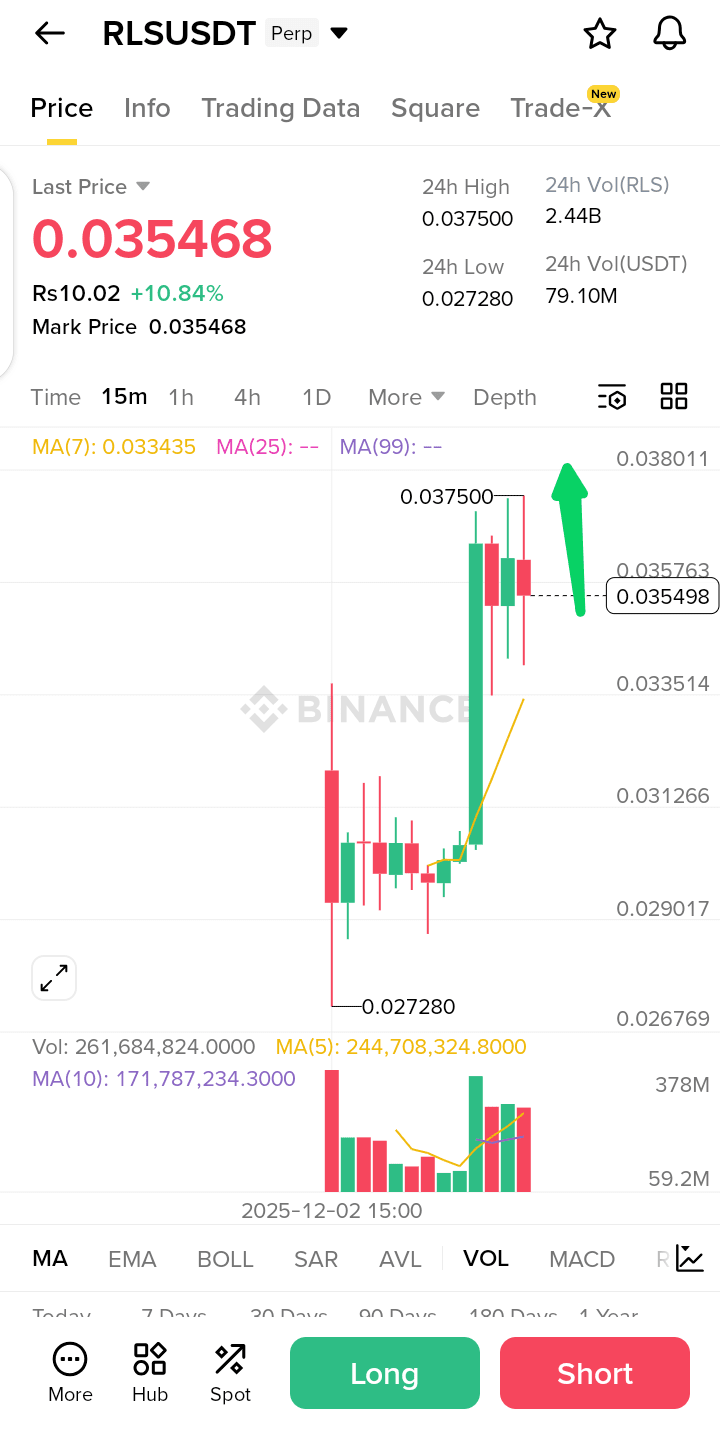Image resolution: width=720 pixels, height=1450 pixels.
Task: Expand the More intervals dropdown
Action: 406,397
